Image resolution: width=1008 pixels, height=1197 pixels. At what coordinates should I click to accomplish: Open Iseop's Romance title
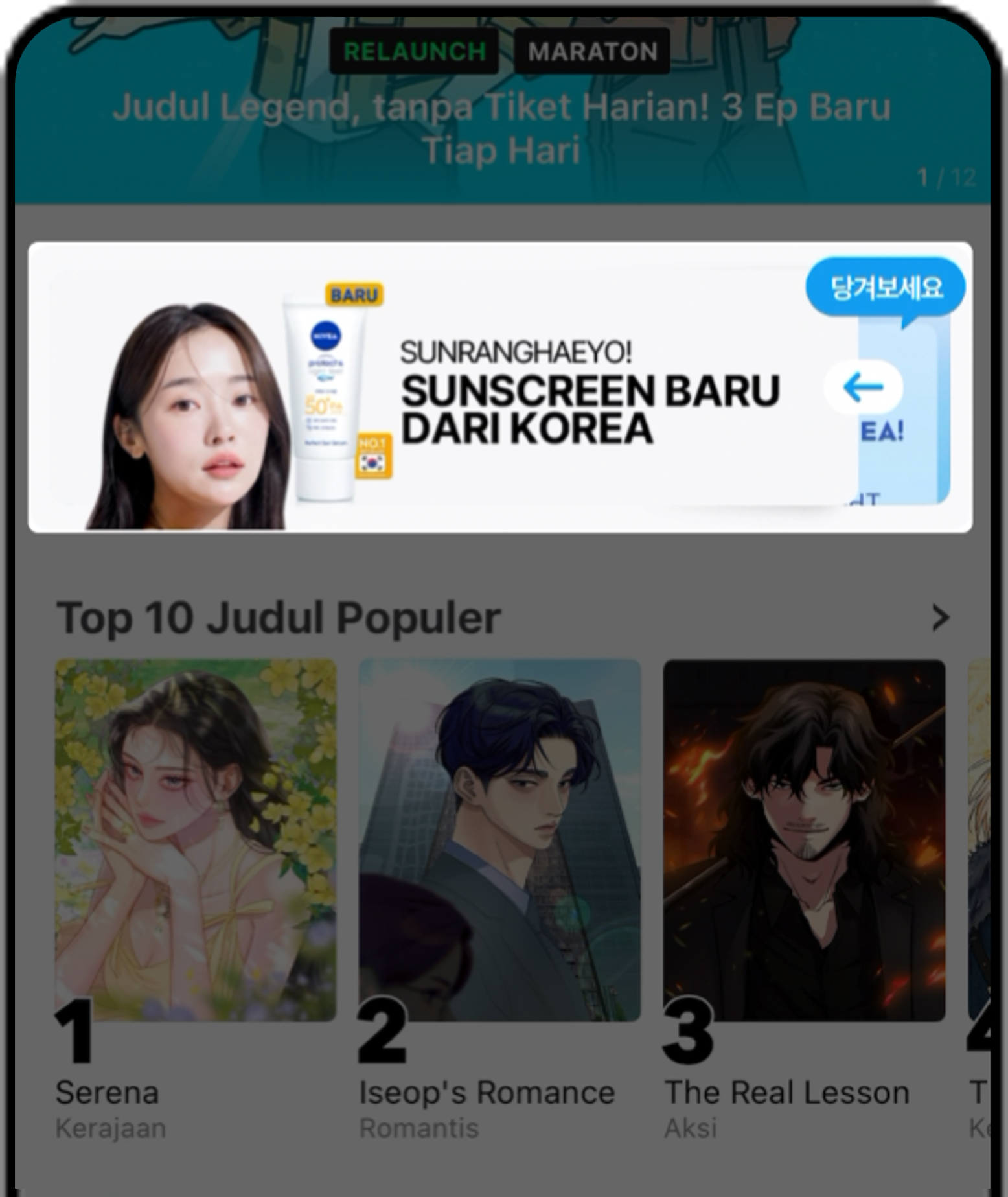499,840
